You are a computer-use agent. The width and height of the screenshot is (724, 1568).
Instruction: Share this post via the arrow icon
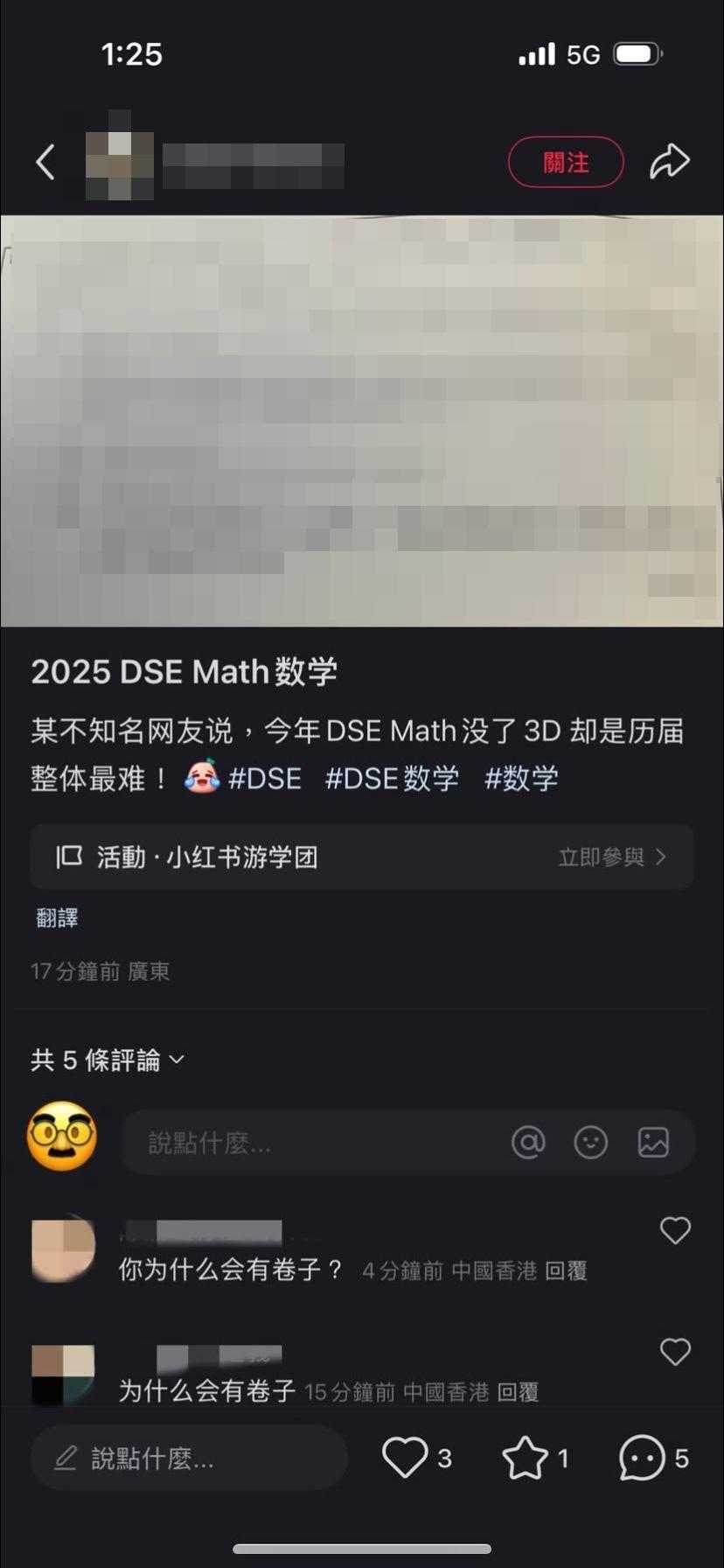(x=669, y=162)
